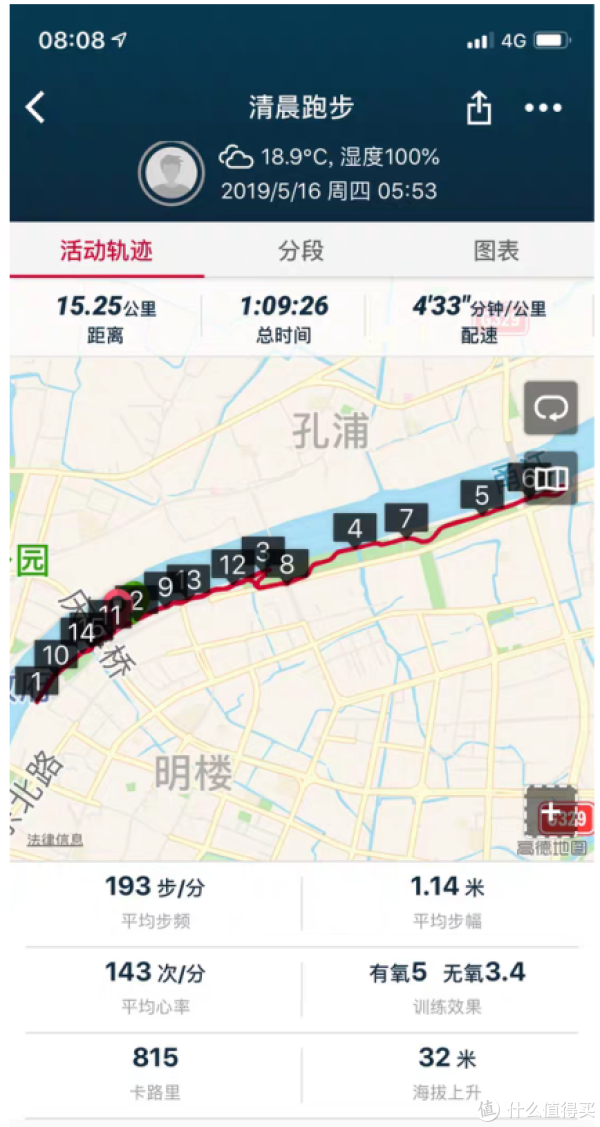Open the 法律信息 link on map
This screenshot has width=600, height=1127.
(x=55, y=840)
